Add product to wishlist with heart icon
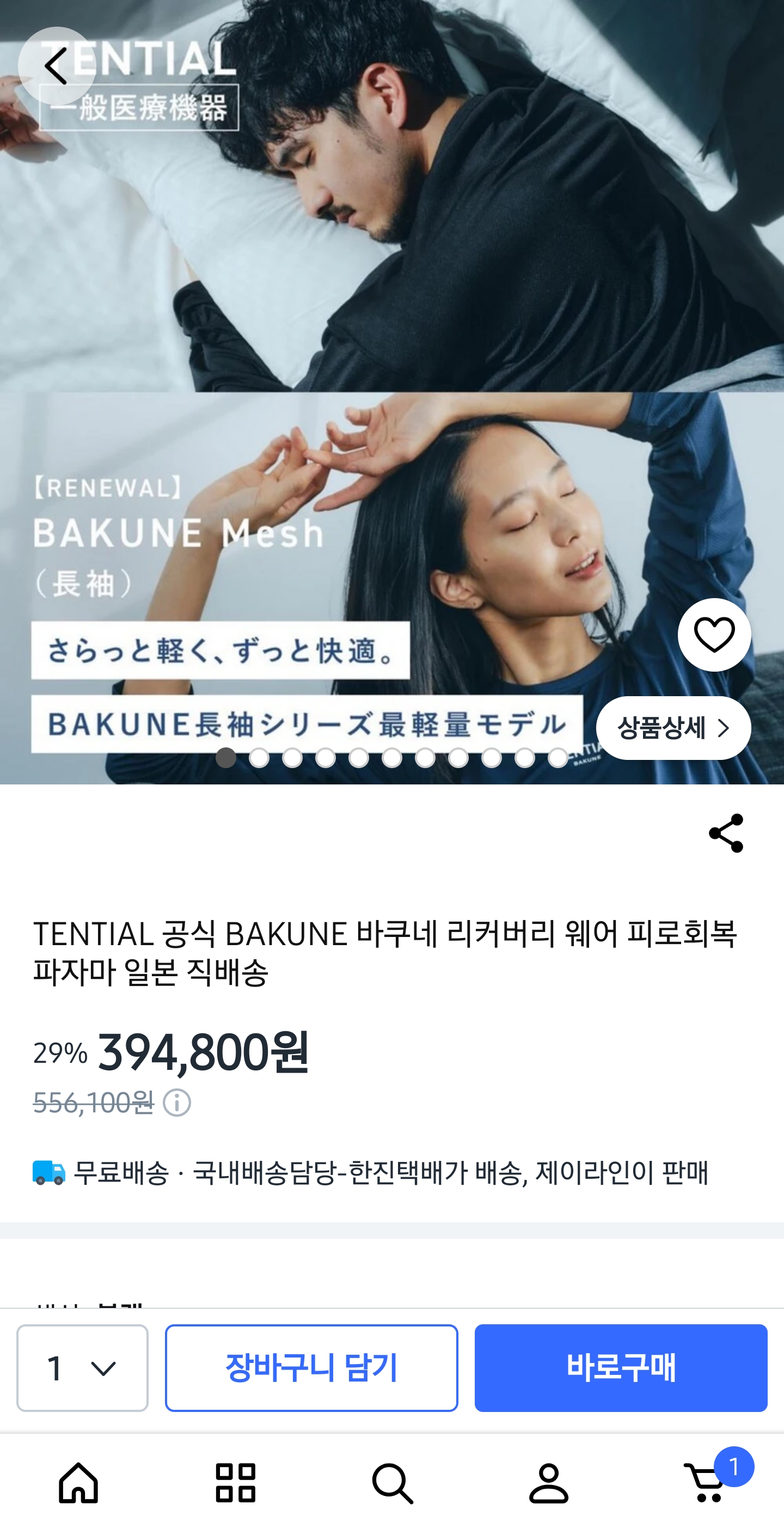 click(714, 634)
